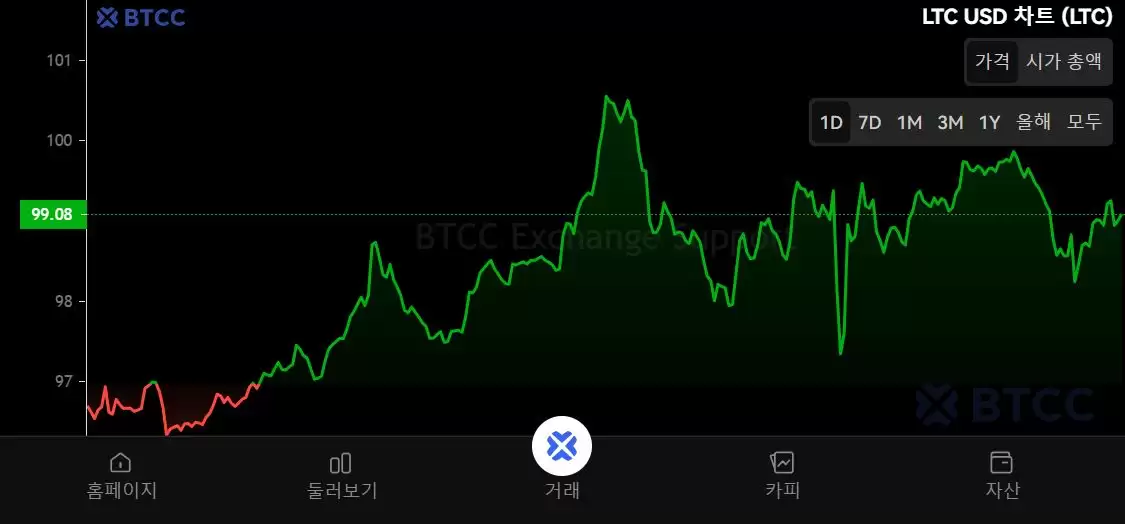This screenshot has width=1125, height=524.
Task: Select the 7D time range
Action: tap(870, 123)
